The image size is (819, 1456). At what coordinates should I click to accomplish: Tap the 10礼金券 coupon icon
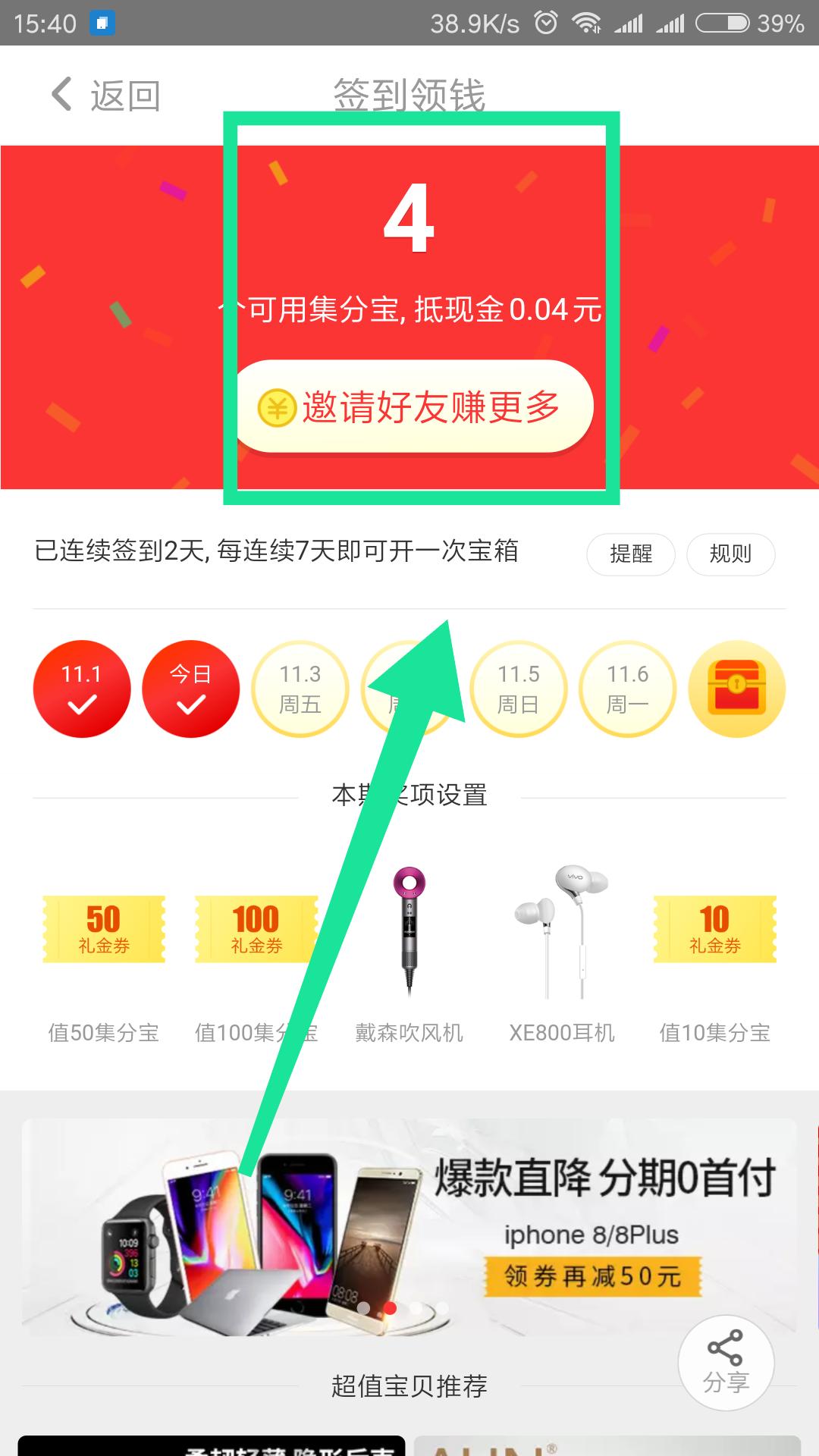coord(715,929)
